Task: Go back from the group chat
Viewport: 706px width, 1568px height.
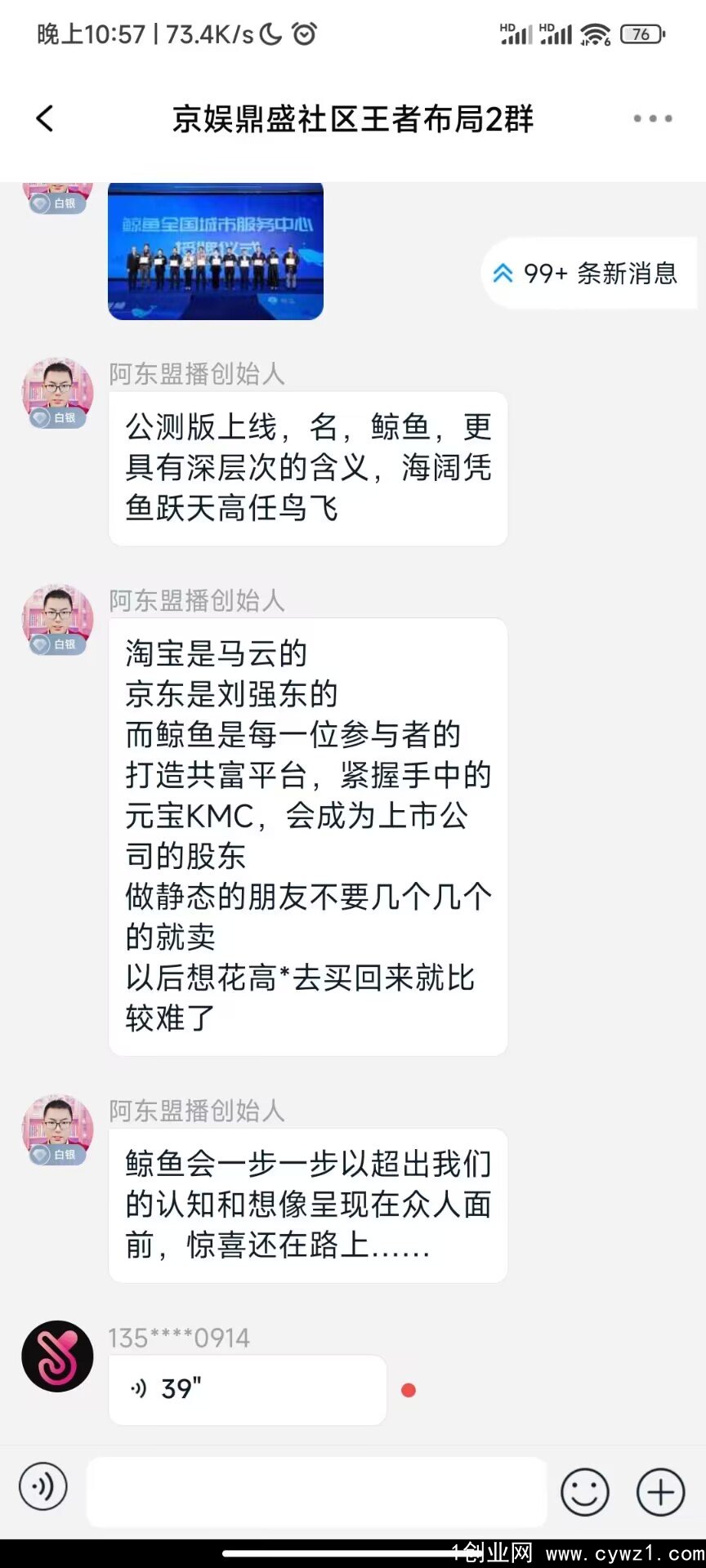Action: click(x=45, y=119)
